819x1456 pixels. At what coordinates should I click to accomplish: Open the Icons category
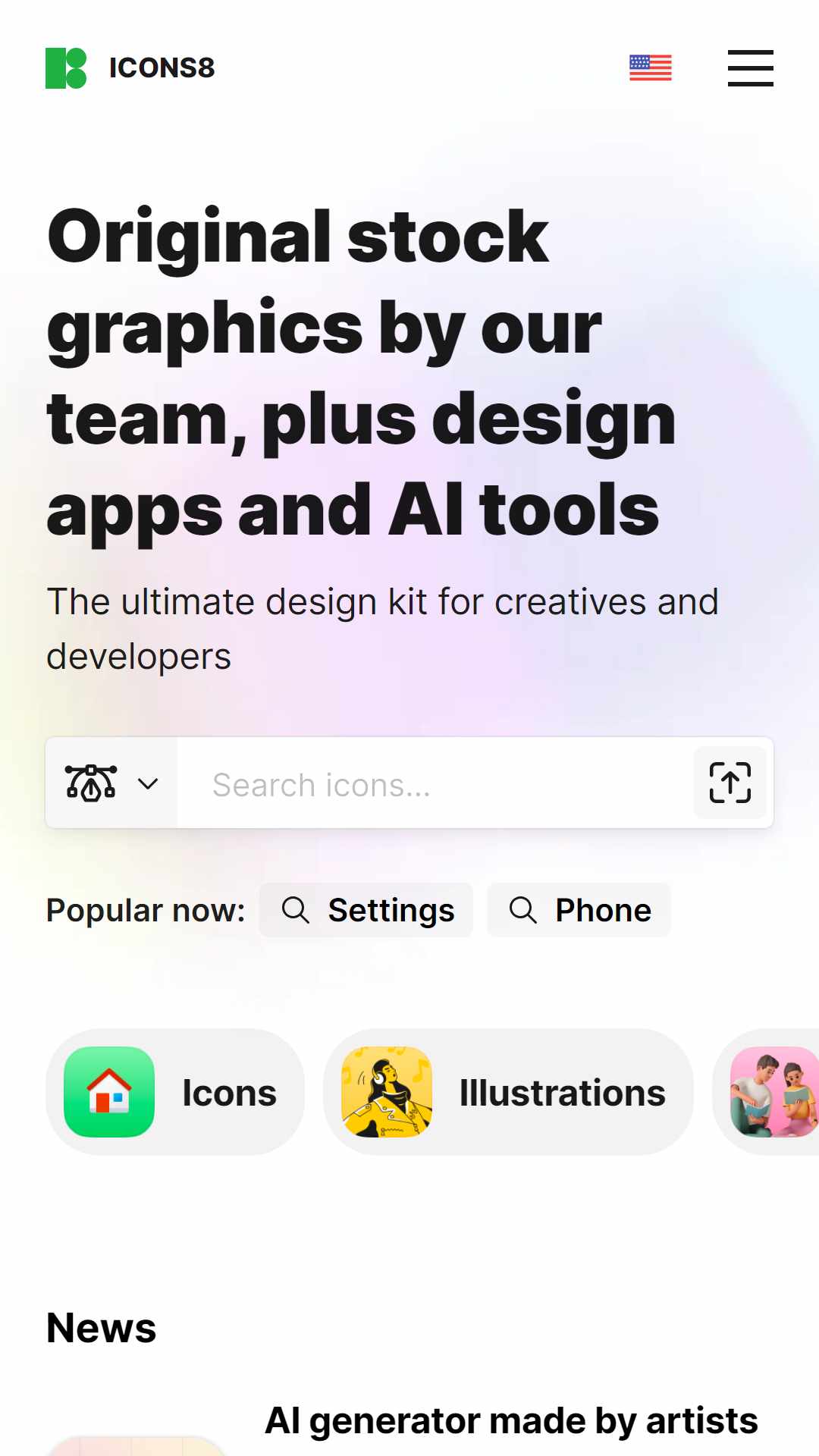(x=175, y=1092)
